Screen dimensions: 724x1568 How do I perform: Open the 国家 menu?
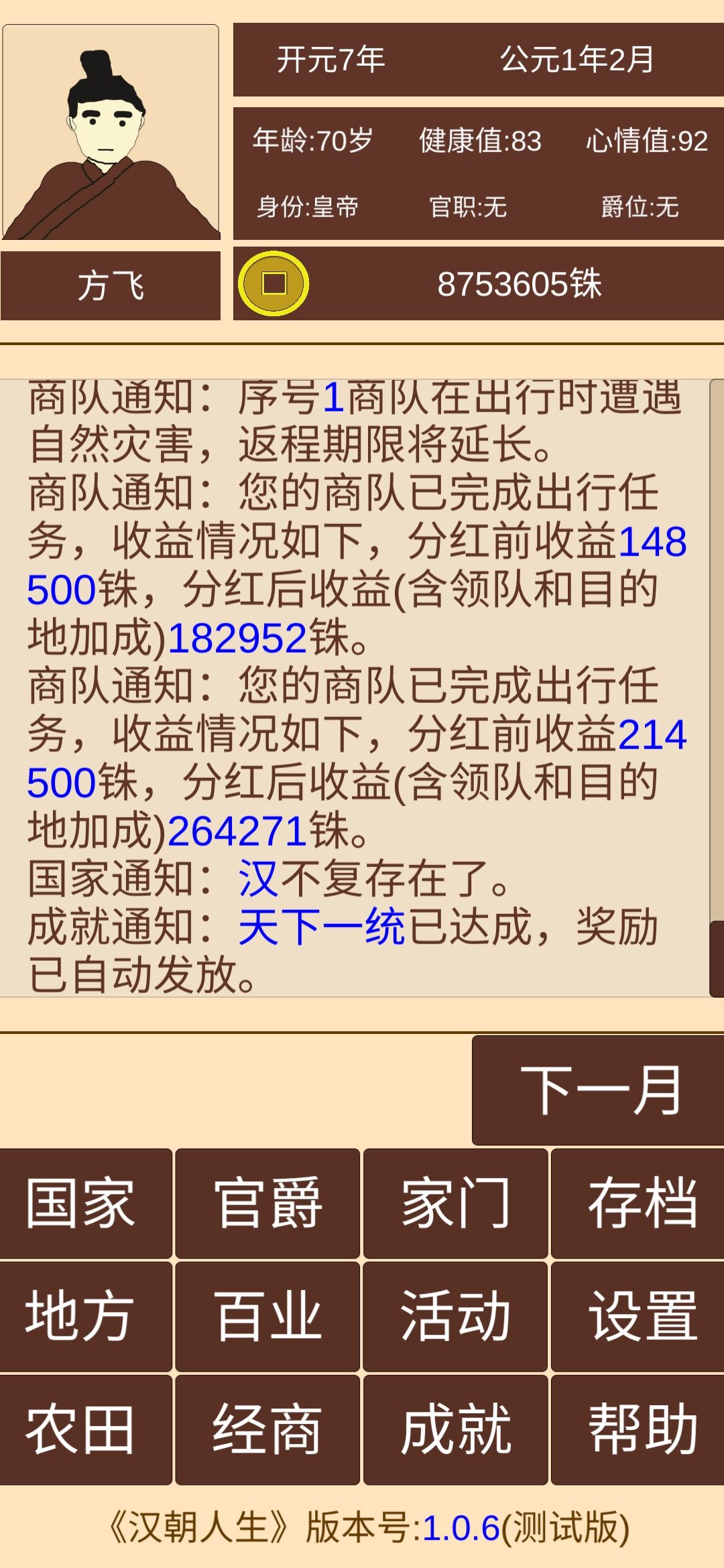86,1203
